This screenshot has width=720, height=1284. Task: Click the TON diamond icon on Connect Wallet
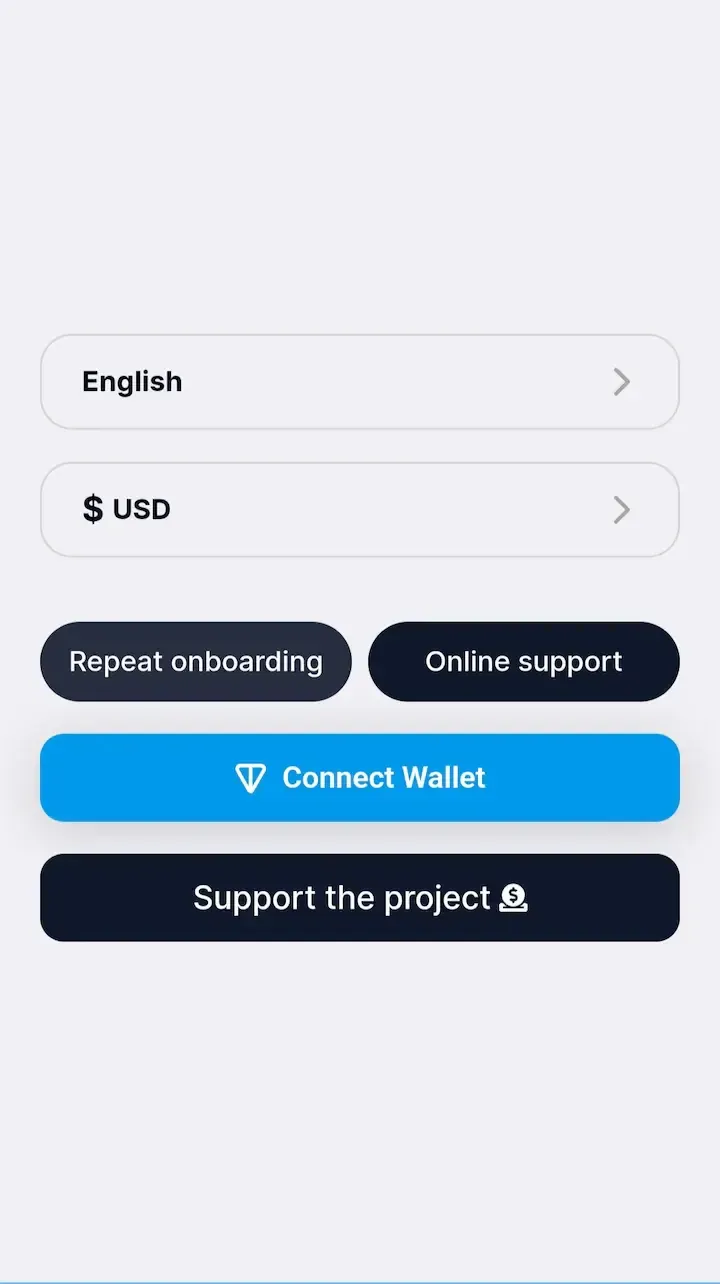coord(251,777)
